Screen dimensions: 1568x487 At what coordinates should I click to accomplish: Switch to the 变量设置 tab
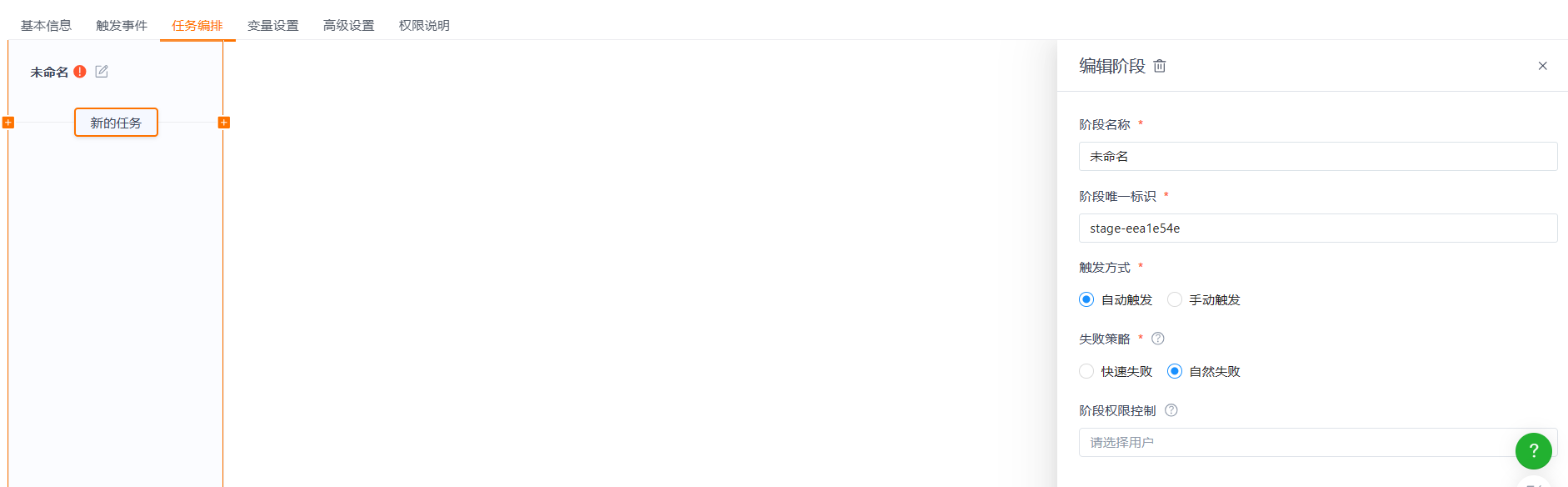273,26
